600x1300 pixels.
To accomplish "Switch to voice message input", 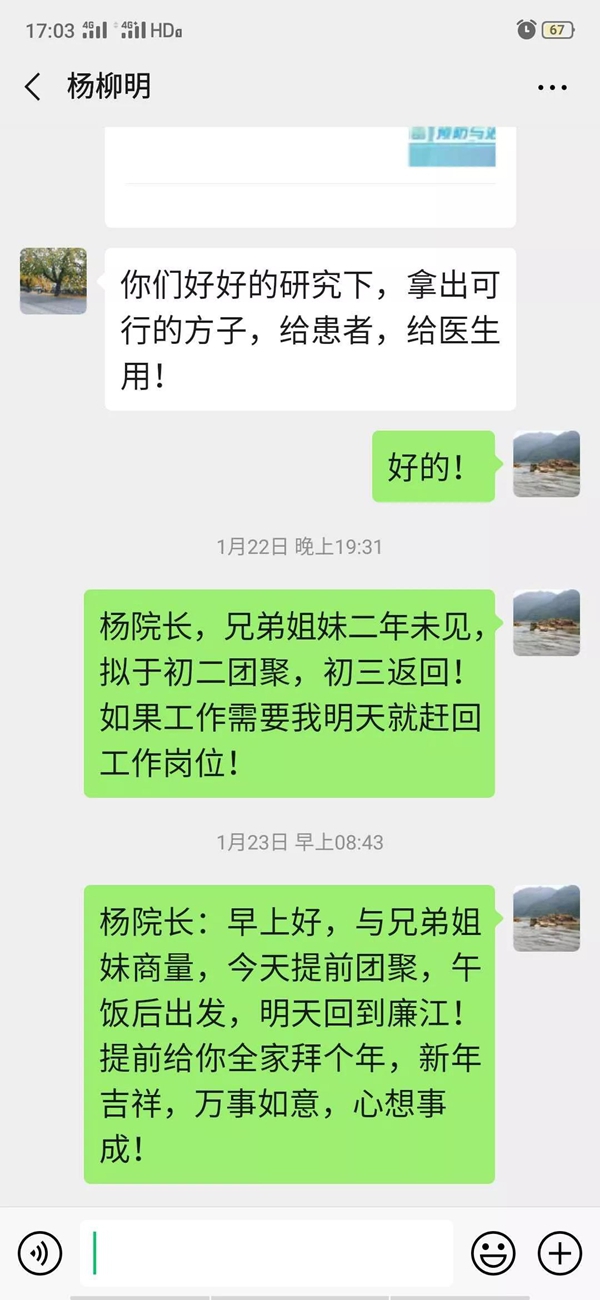I will pos(40,1252).
